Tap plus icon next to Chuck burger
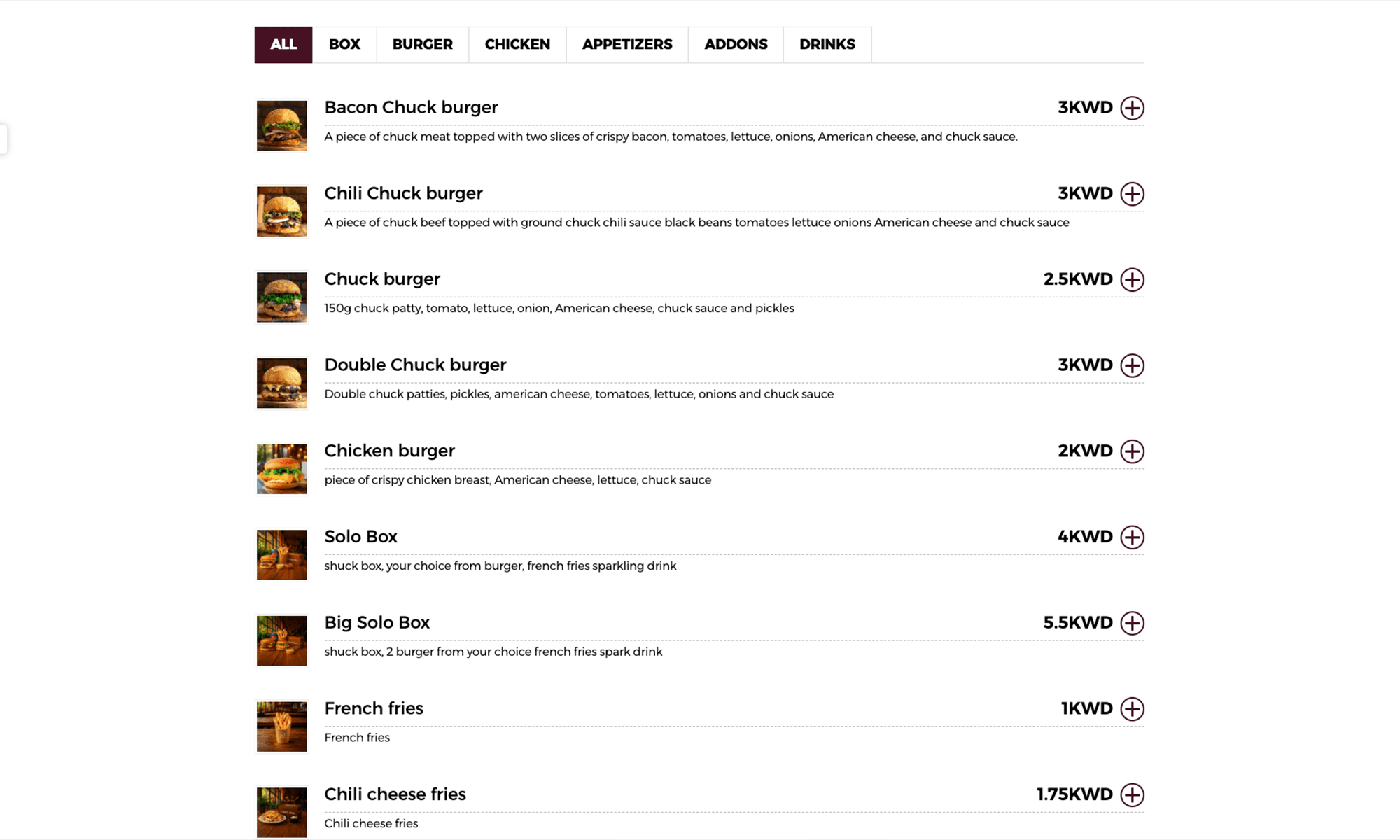Viewport: 1400px width, 840px height. coord(1132,280)
